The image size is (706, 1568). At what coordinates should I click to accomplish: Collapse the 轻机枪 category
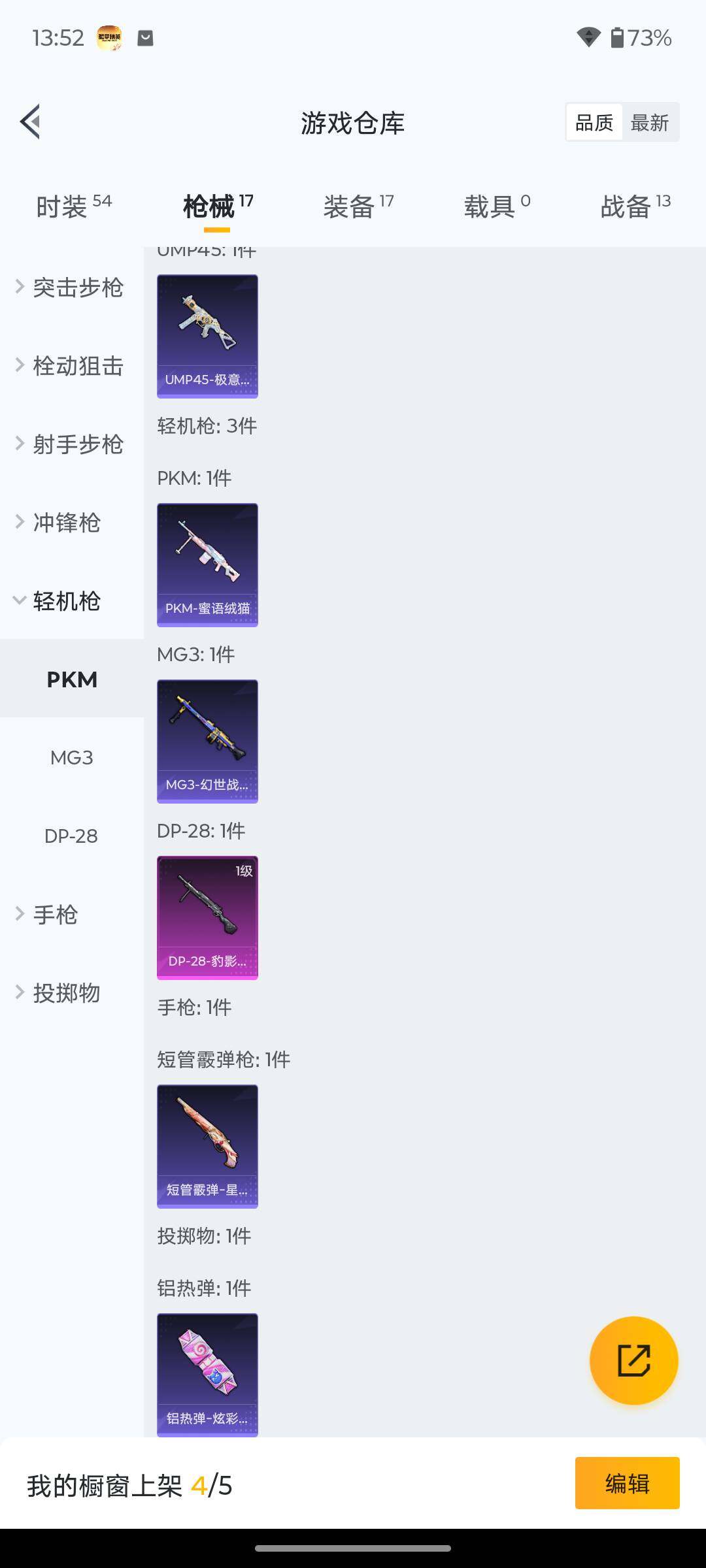pos(65,601)
